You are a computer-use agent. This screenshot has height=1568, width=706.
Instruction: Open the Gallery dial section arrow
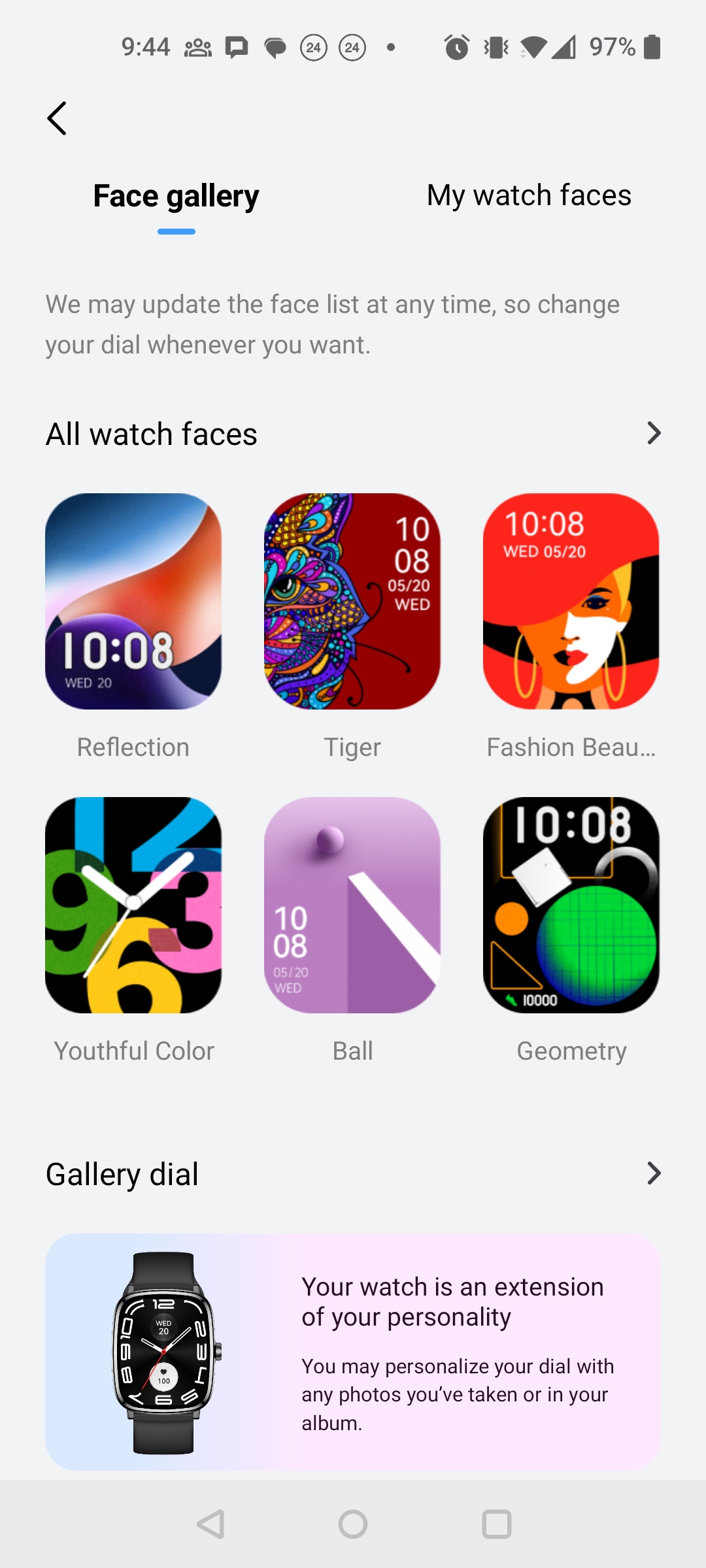[x=654, y=1173]
